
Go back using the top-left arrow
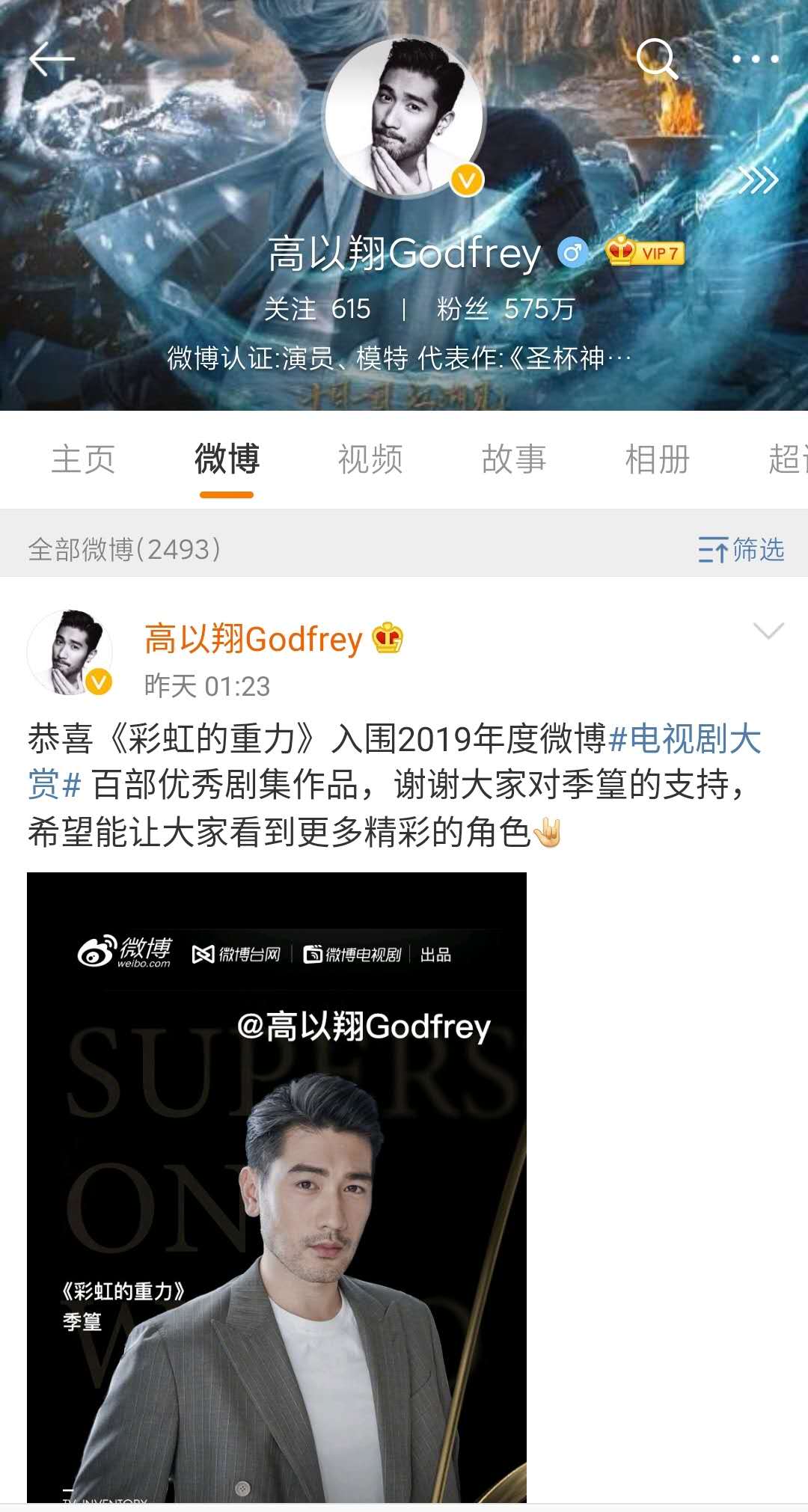pos(51,59)
